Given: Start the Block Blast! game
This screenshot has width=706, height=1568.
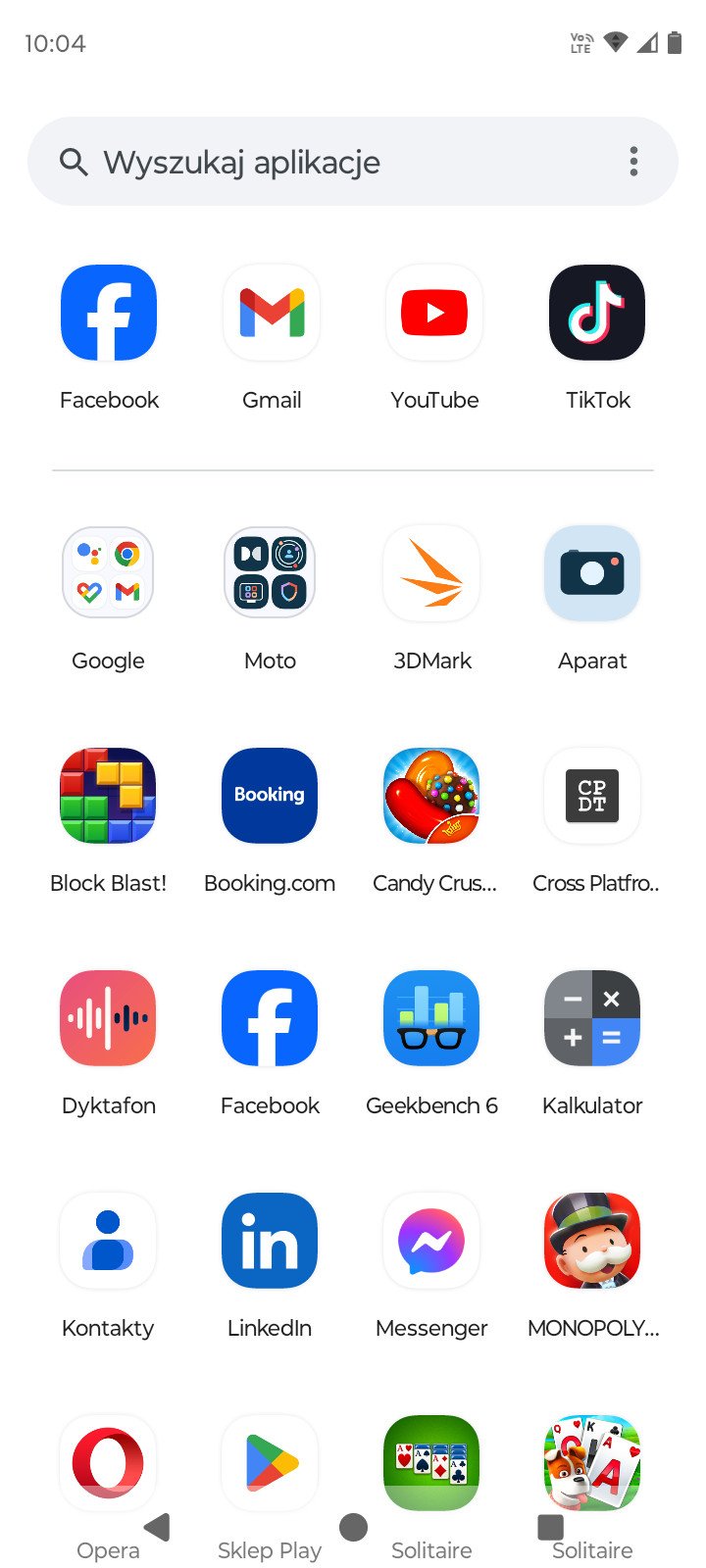Looking at the screenshot, I should 108,796.
